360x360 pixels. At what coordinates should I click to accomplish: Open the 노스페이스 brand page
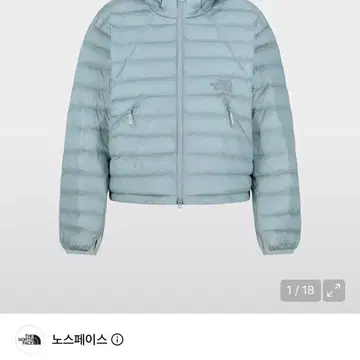click(79, 340)
